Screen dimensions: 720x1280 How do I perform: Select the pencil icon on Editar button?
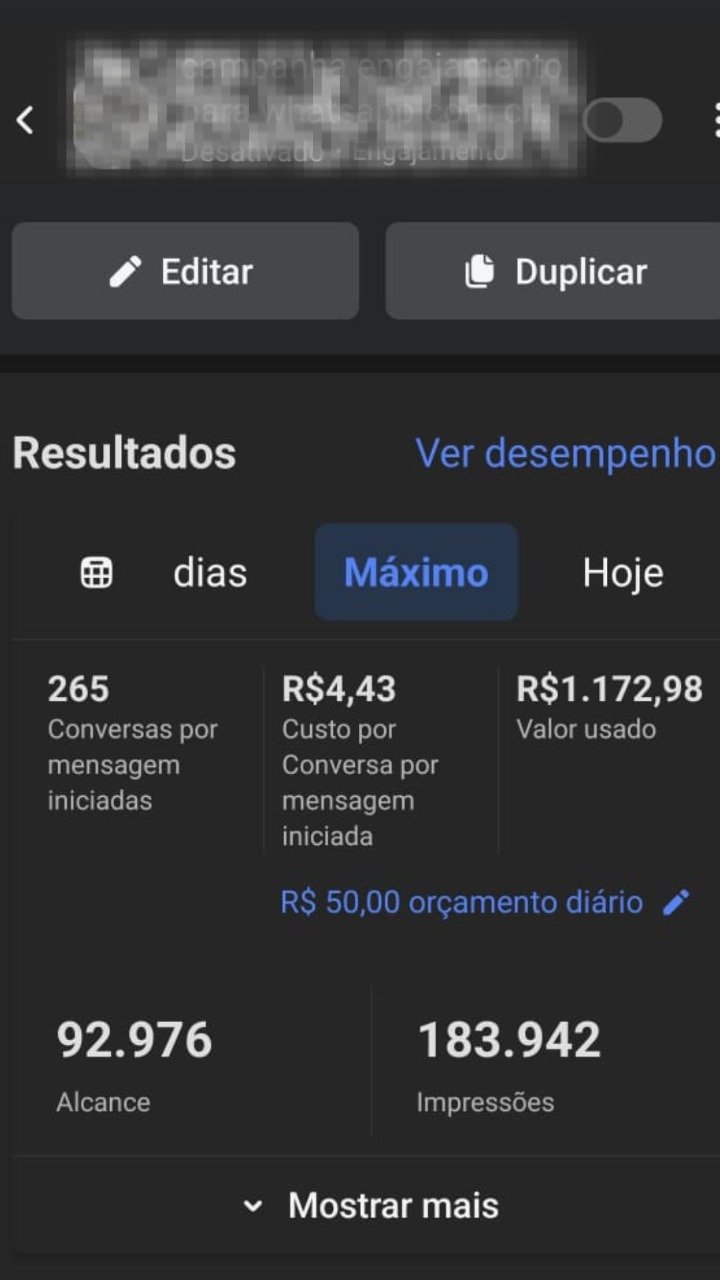(x=126, y=271)
